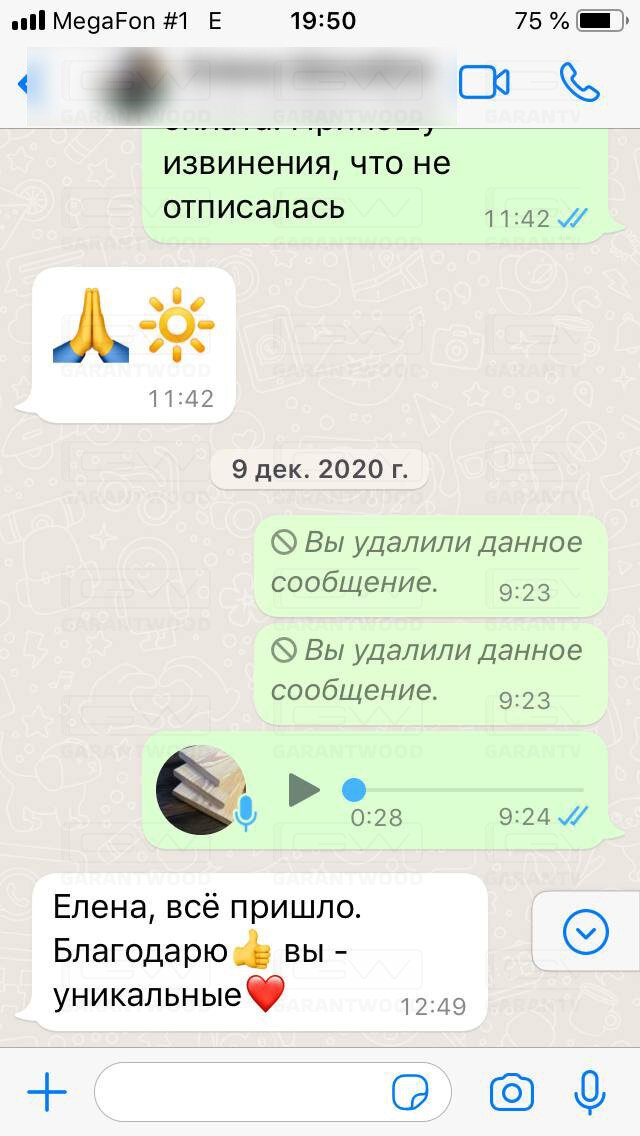Image resolution: width=640 pixels, height=1136 pixels.
Task: Focus the message text field
Action: 240,1093
